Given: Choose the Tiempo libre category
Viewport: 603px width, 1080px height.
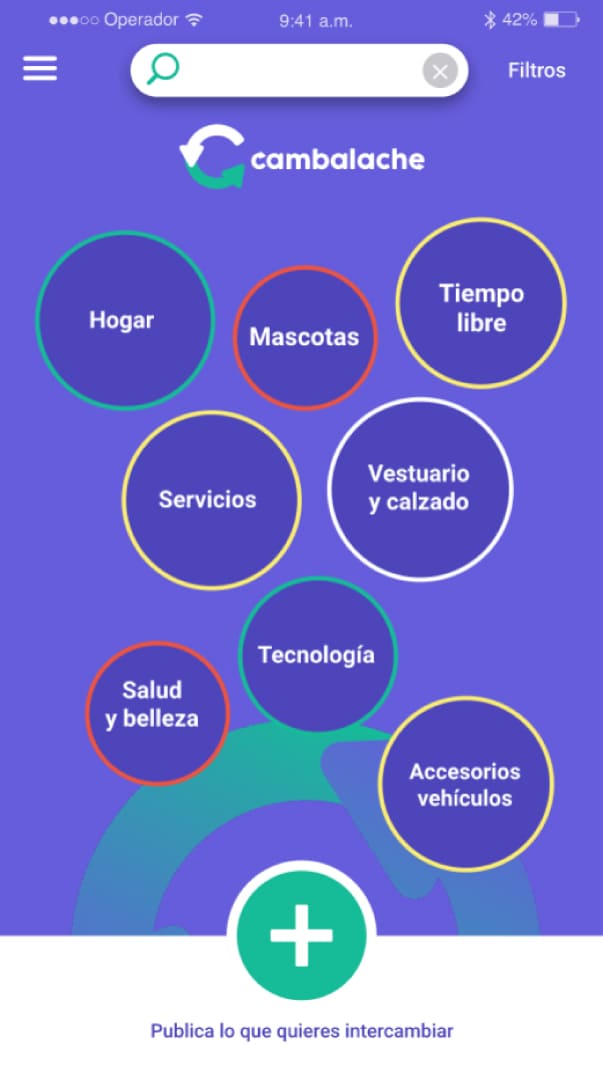Looking at the screenshot, I should point(481,304).
